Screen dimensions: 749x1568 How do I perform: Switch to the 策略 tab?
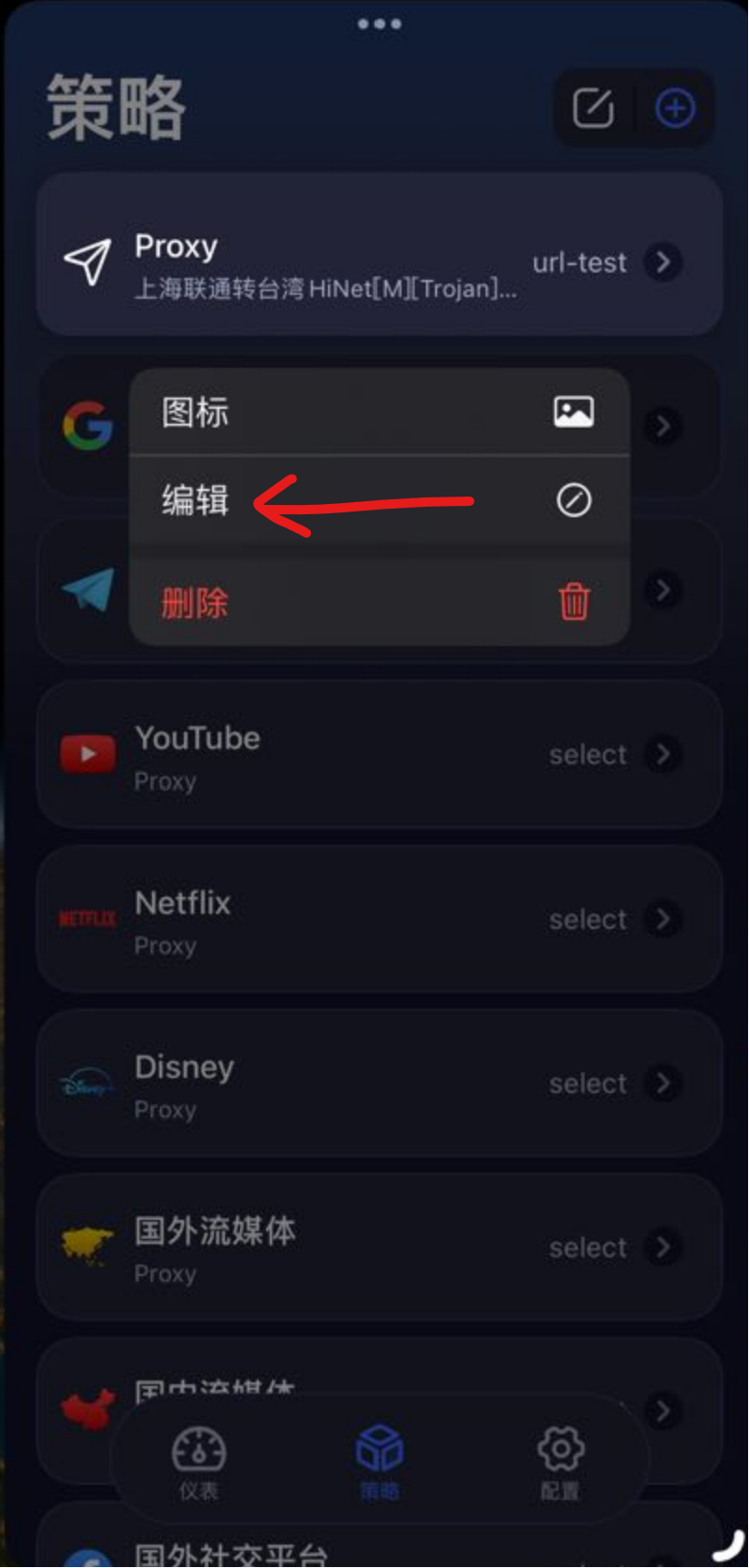click(379, 1462)
